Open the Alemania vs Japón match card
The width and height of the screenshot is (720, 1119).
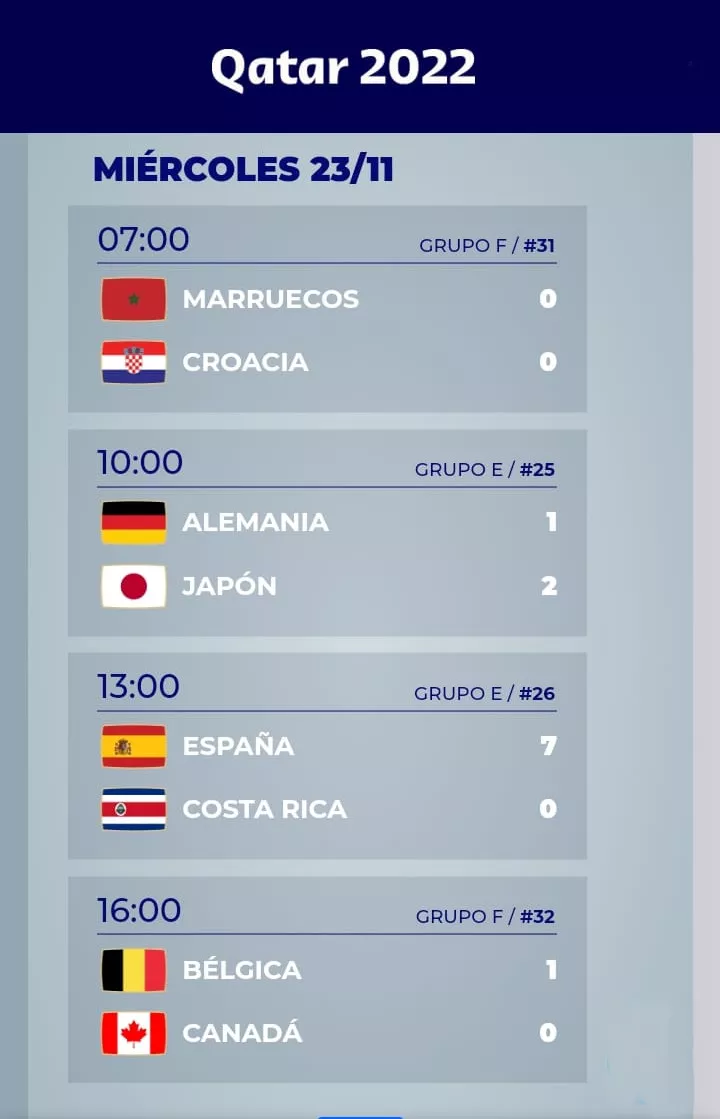(x=327, y=530)
